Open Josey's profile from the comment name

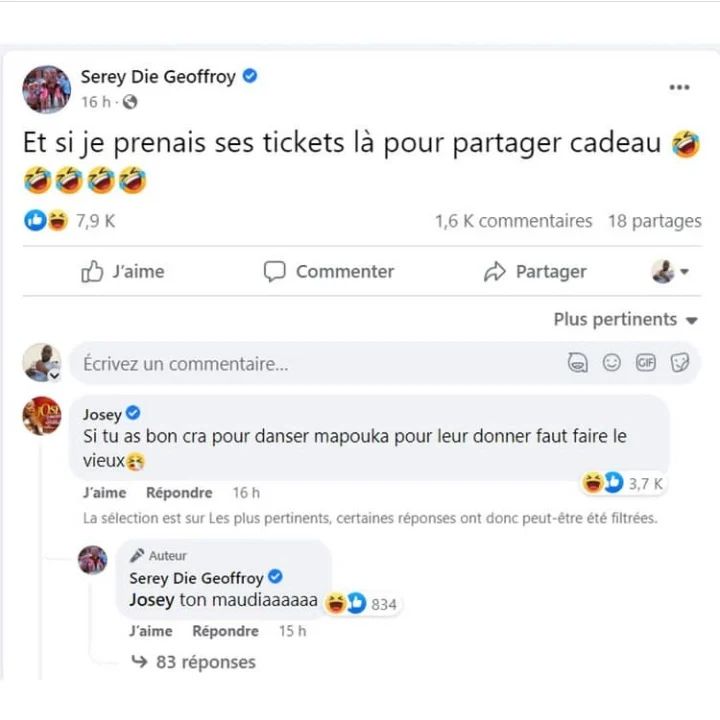[101, 414]
